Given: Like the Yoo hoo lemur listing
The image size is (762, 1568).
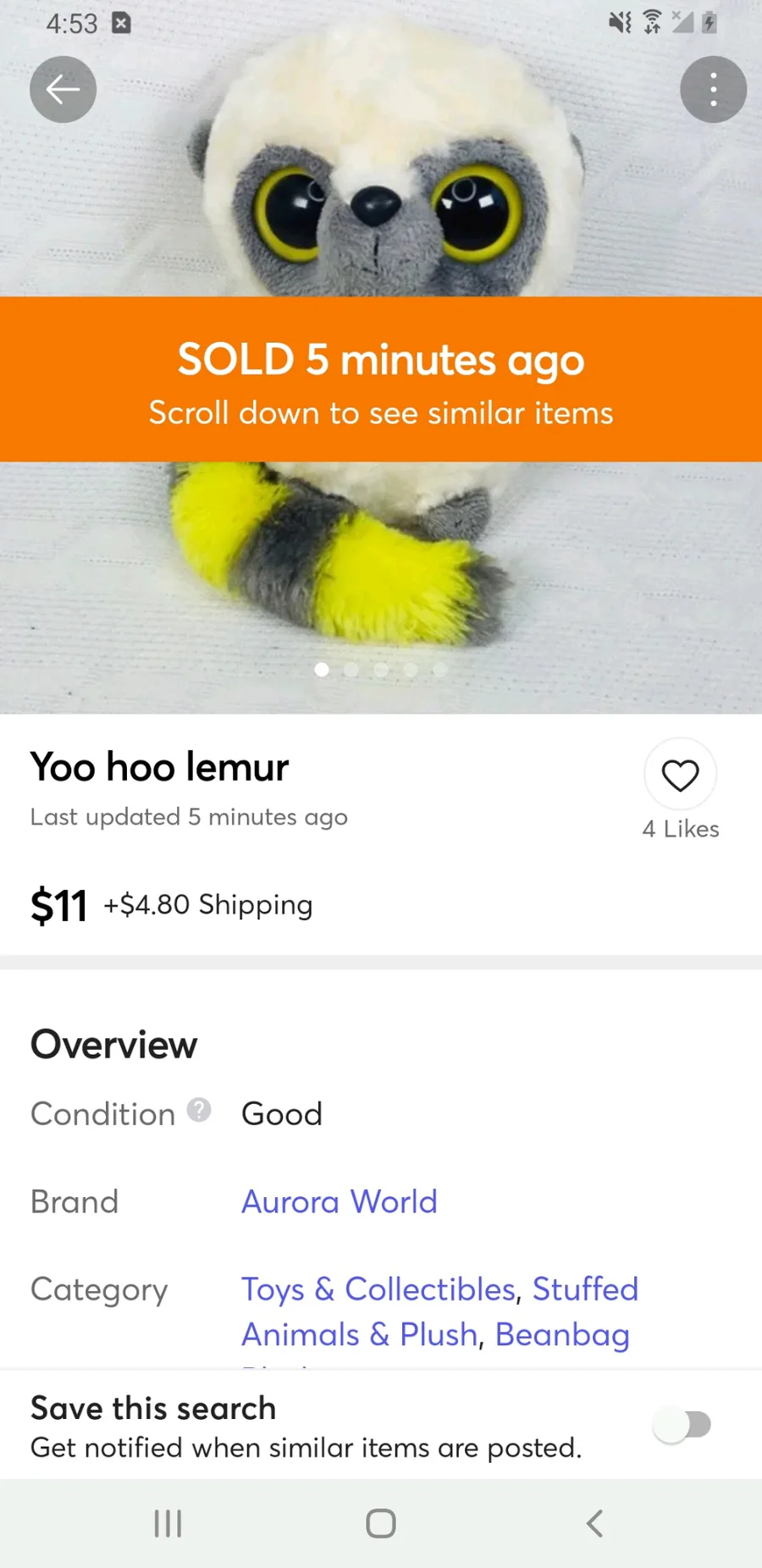Looking at the screenshot, I should point(680,775).
